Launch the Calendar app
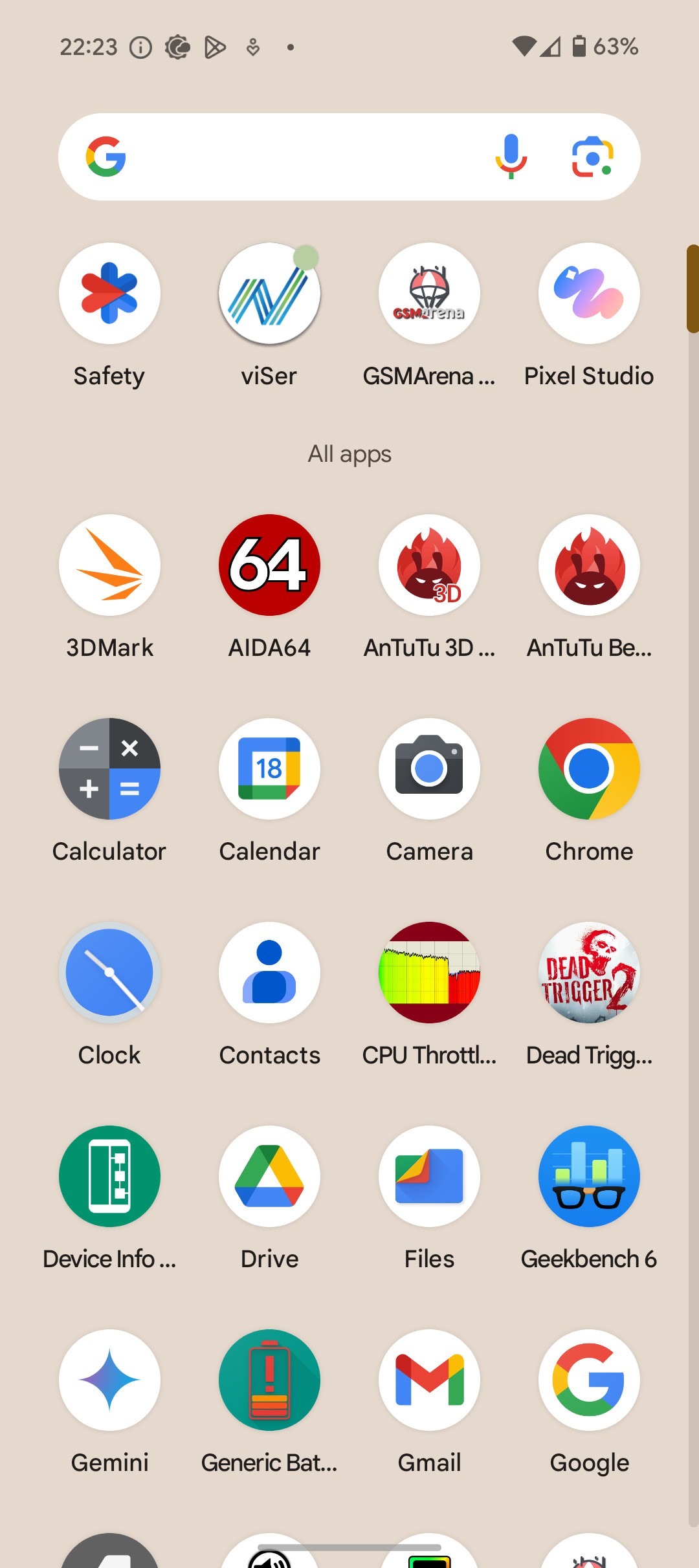699x1568 pixels. 269,769
